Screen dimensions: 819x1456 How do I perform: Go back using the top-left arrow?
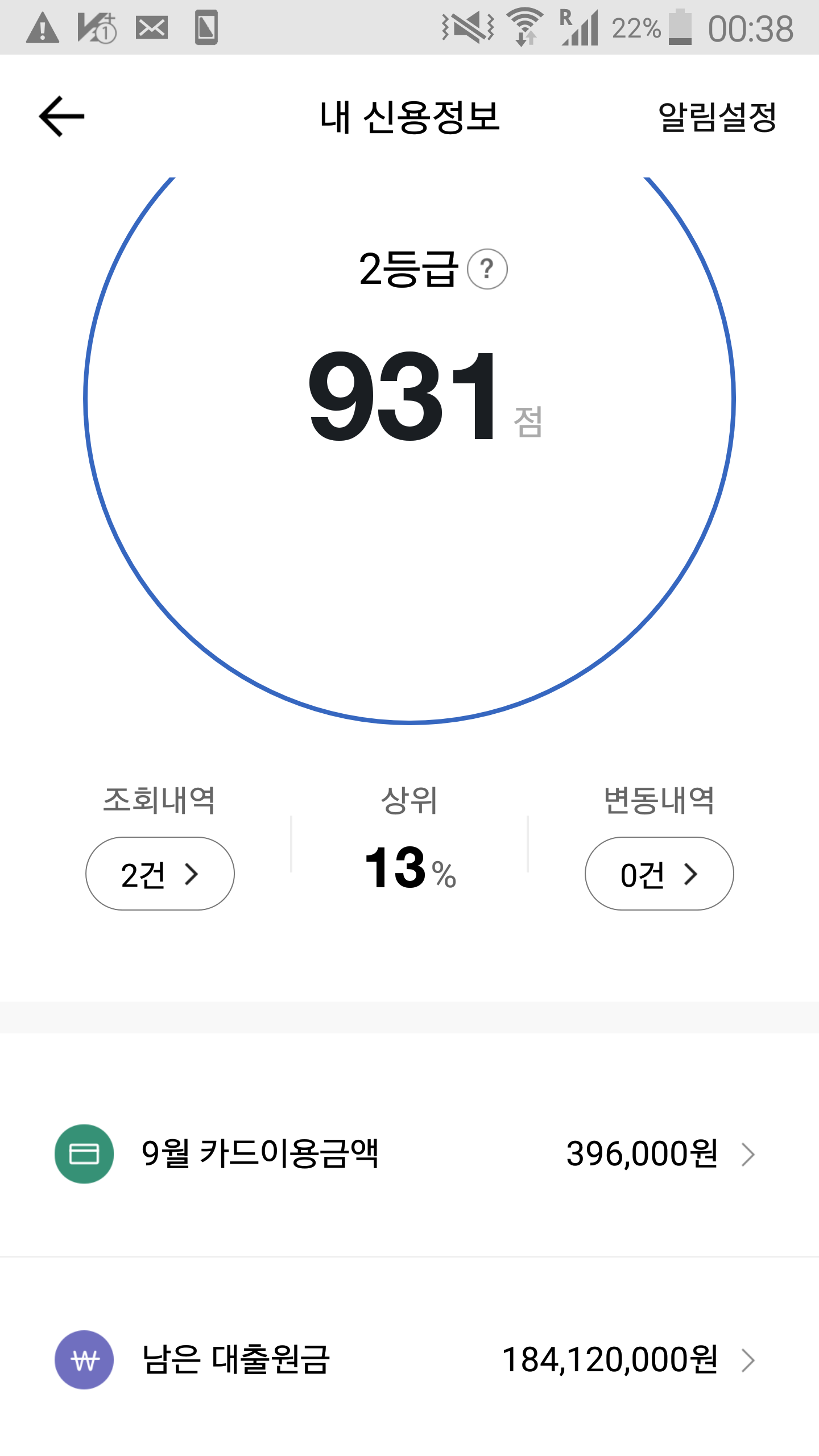61,117
